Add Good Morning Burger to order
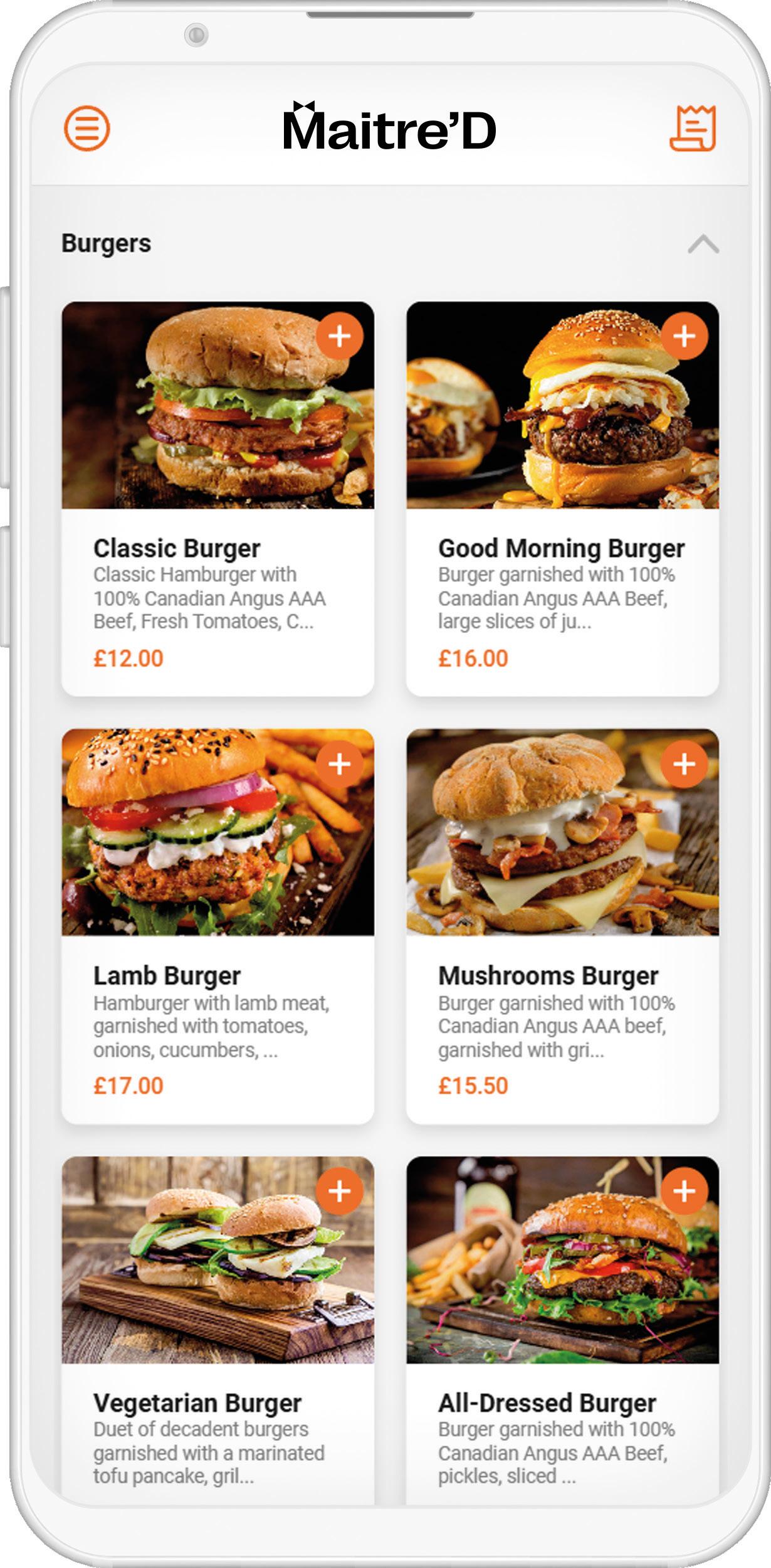Viewport: 771px width, 1568px height. [x=684, y=336]
